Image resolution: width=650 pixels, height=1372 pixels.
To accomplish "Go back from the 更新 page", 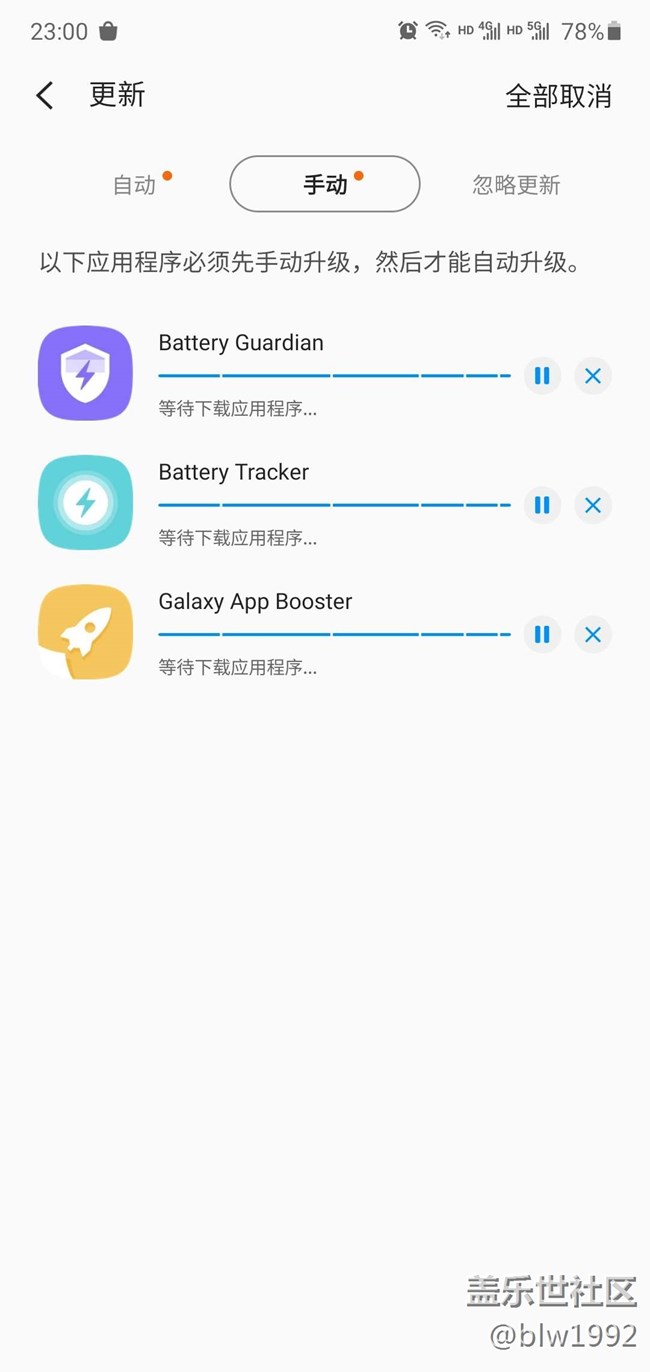I will [x=45, y=96].
